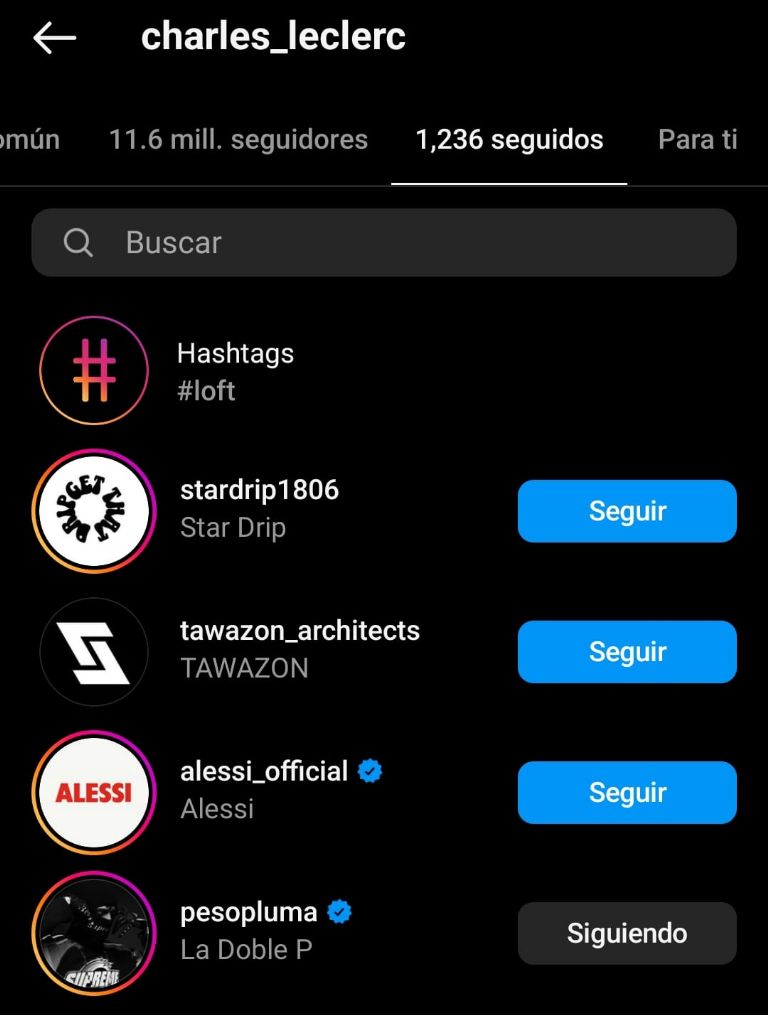The image size is (768, 1015).
Task: Switch to the Para ti tab
Action: click(x=697, y=139)
